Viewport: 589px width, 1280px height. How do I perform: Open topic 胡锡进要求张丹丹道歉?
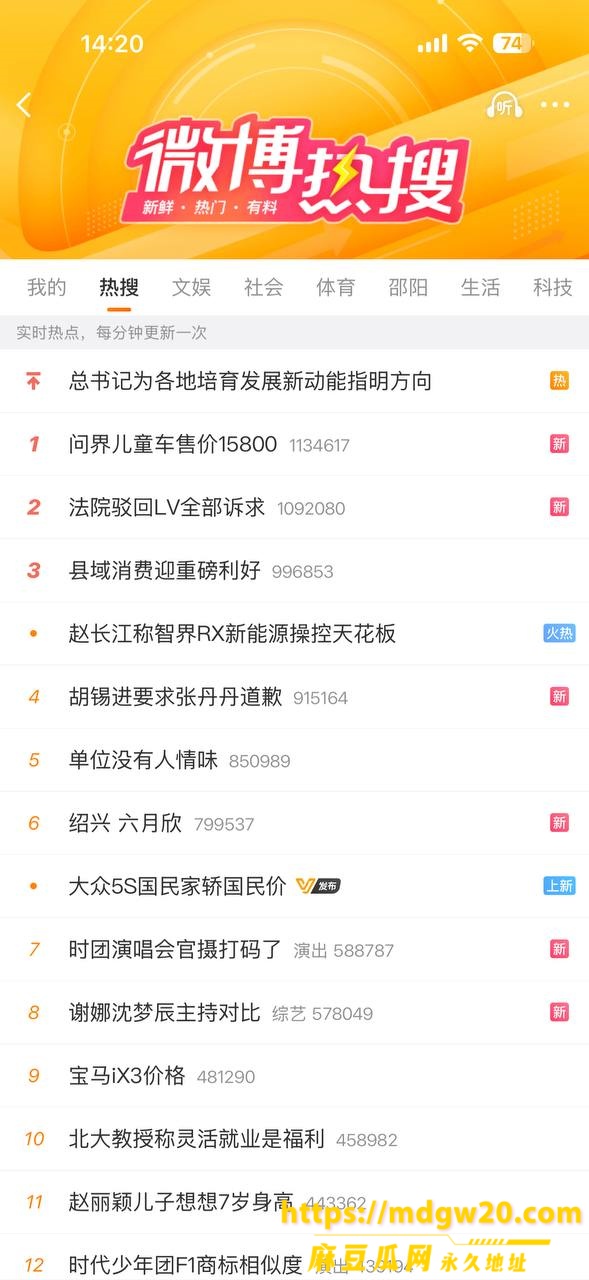[x=294, y=697]
